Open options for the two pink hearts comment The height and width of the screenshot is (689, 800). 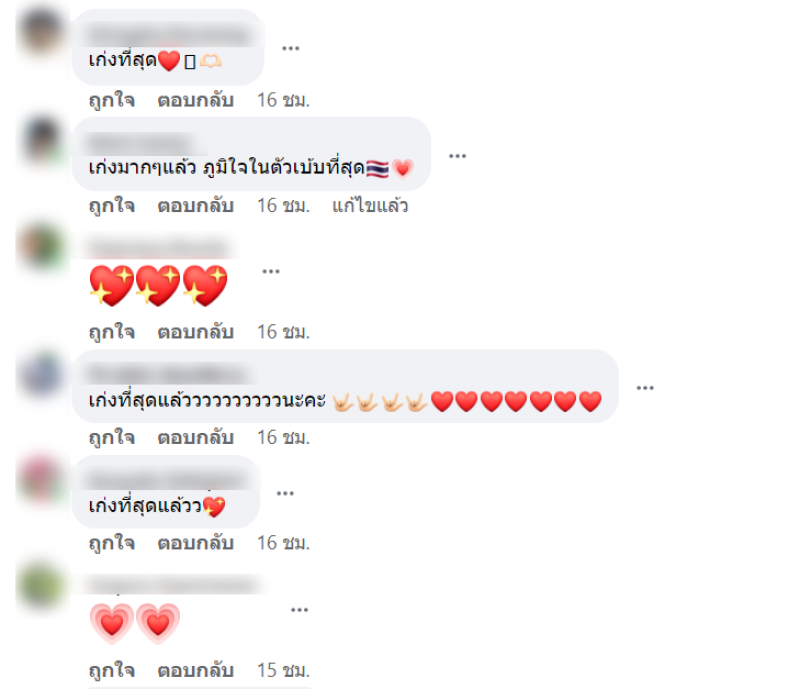tap(299, 608)
